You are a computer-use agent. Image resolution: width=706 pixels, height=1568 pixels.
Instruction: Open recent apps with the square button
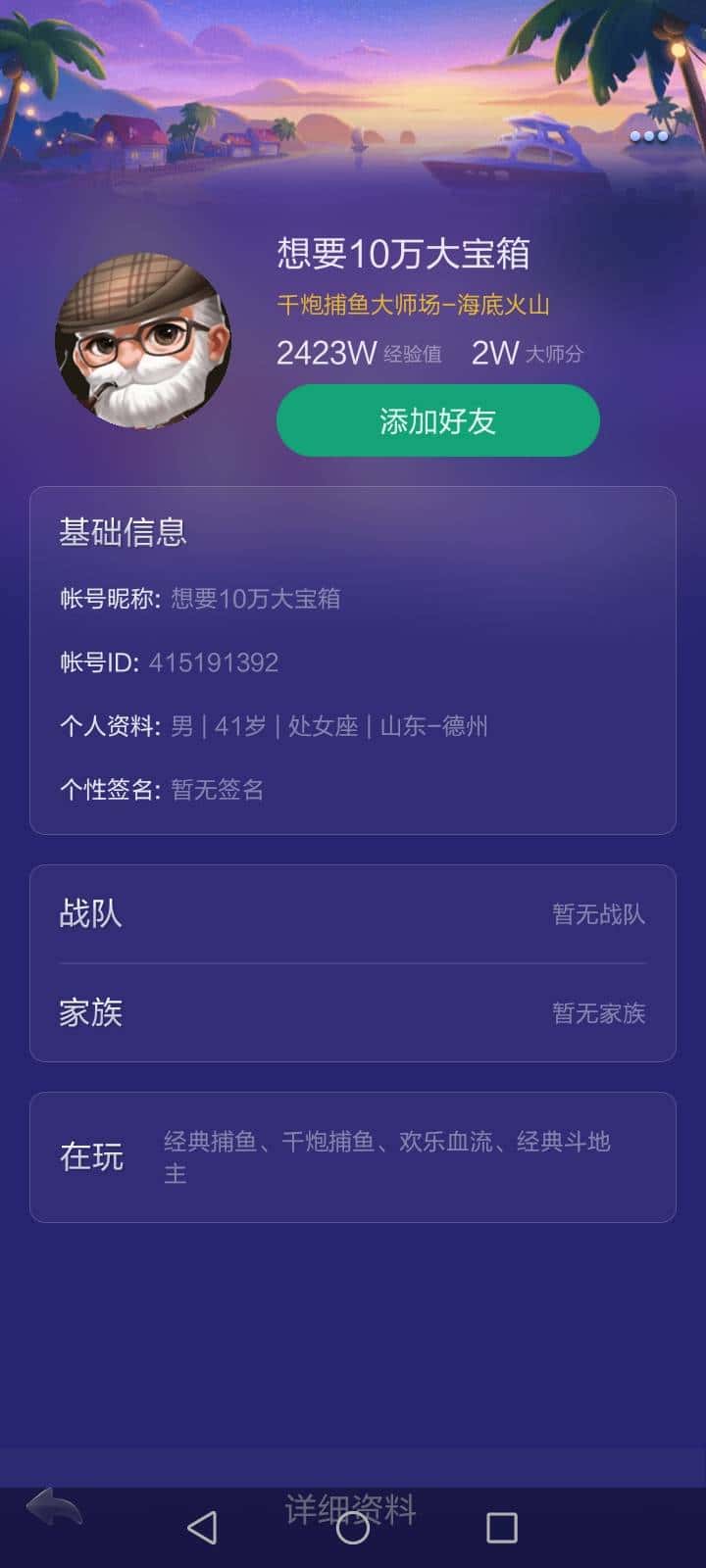[x=502, y=1525]
